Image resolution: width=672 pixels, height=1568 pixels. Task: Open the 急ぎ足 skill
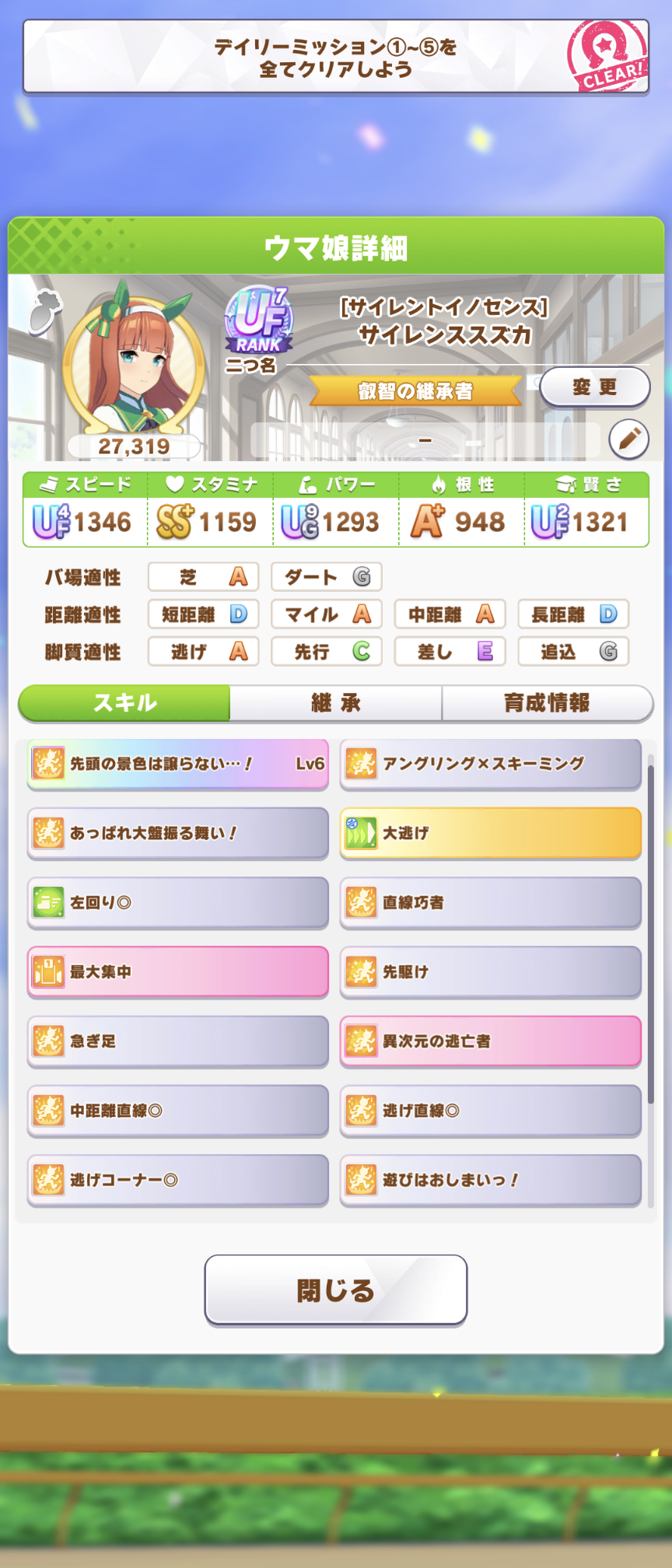pos(178,1041)
